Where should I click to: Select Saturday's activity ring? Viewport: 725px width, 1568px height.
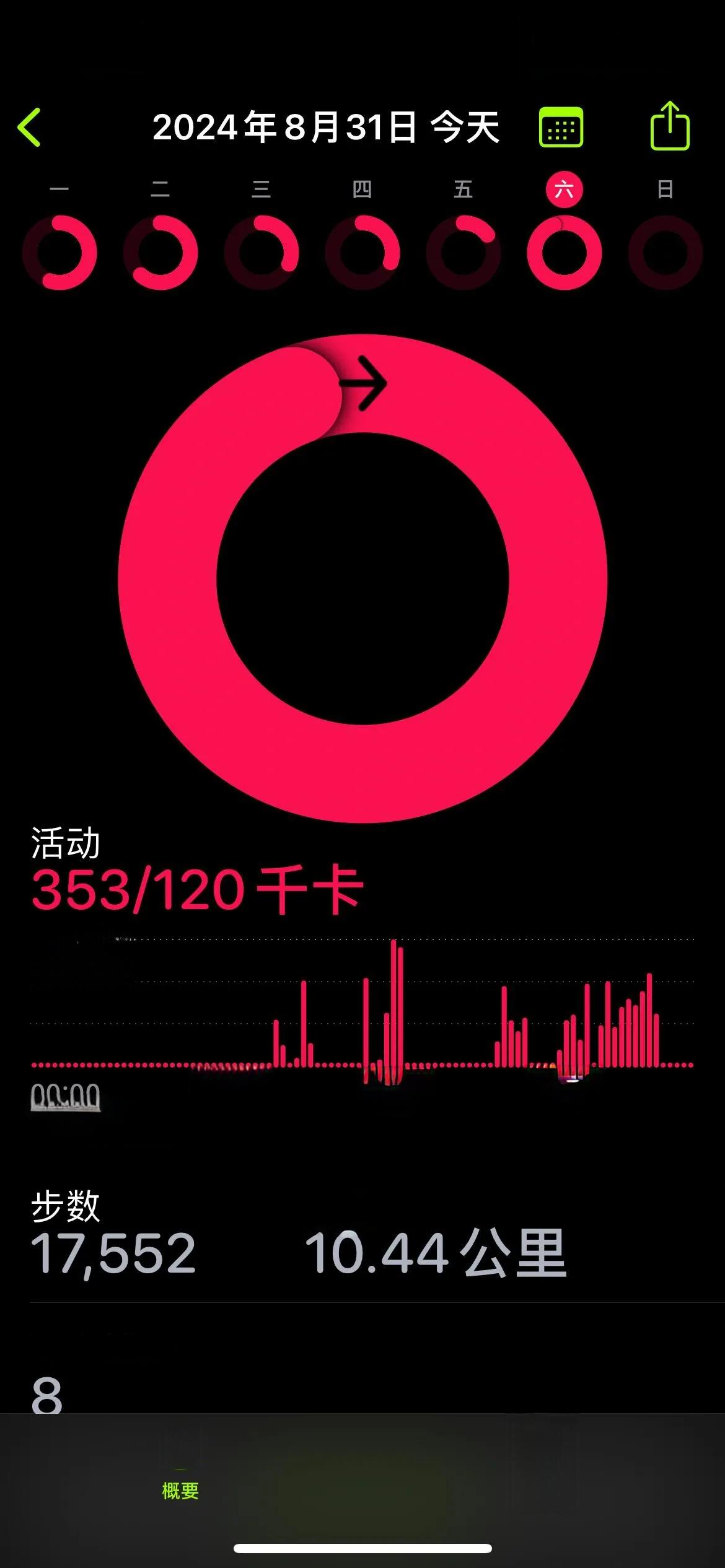[565, 252]
